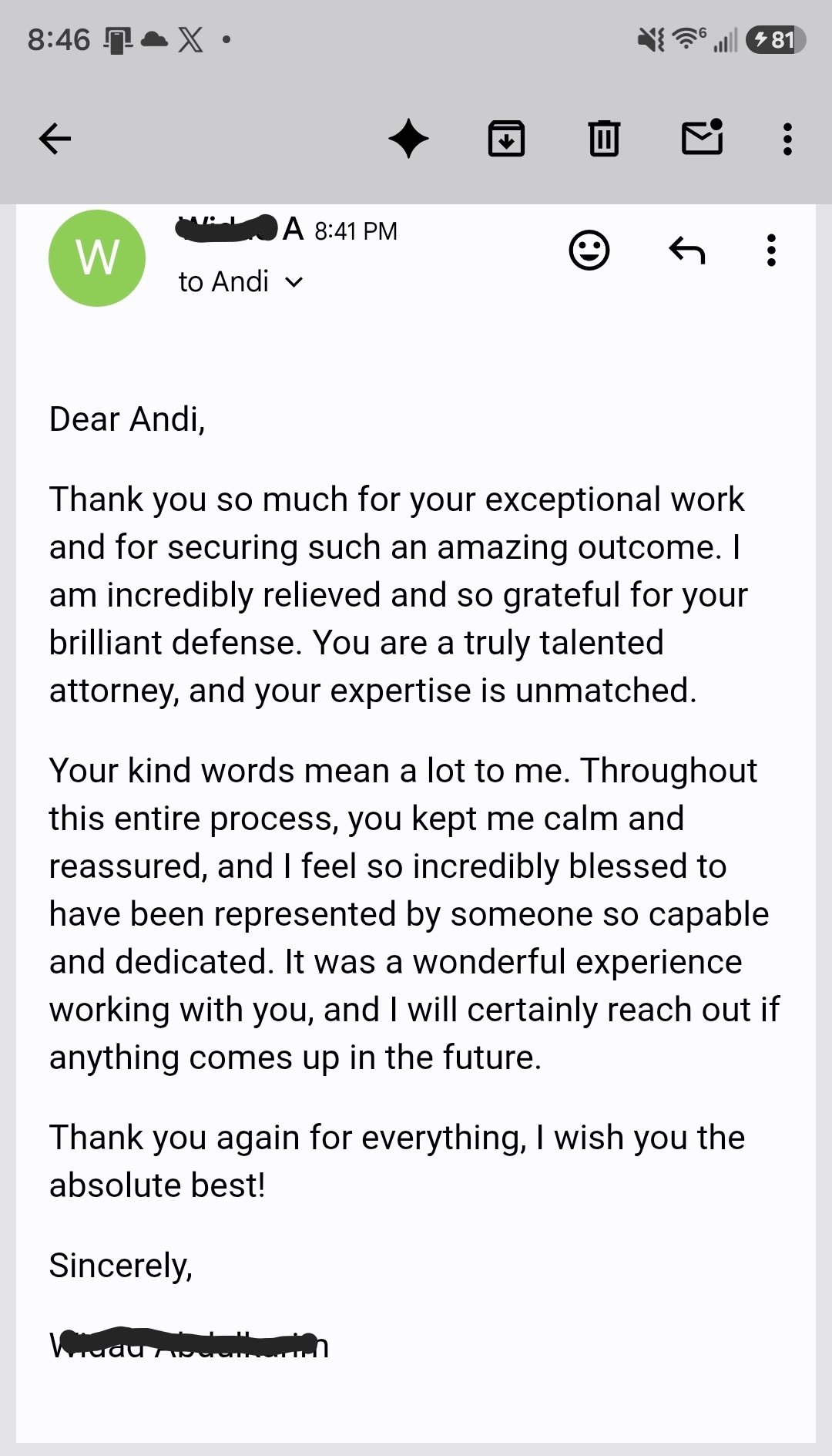
Task: Delete this email with the trash icon
Action: pyautogui.click(x=604, y=140)
